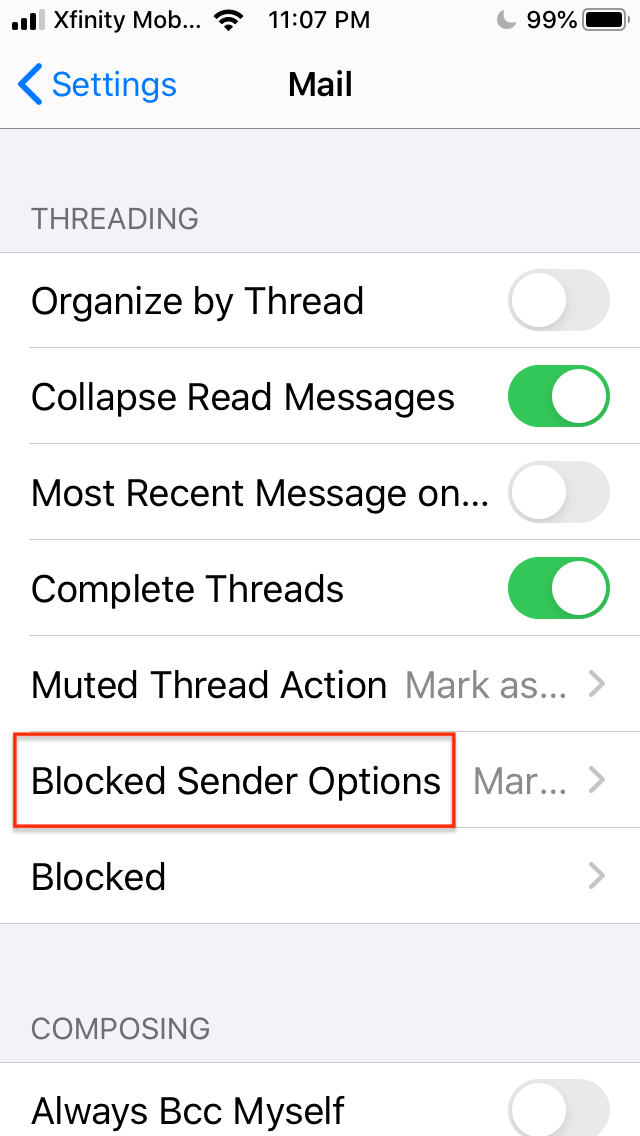Enable Organize by Thread

[558, 300]
